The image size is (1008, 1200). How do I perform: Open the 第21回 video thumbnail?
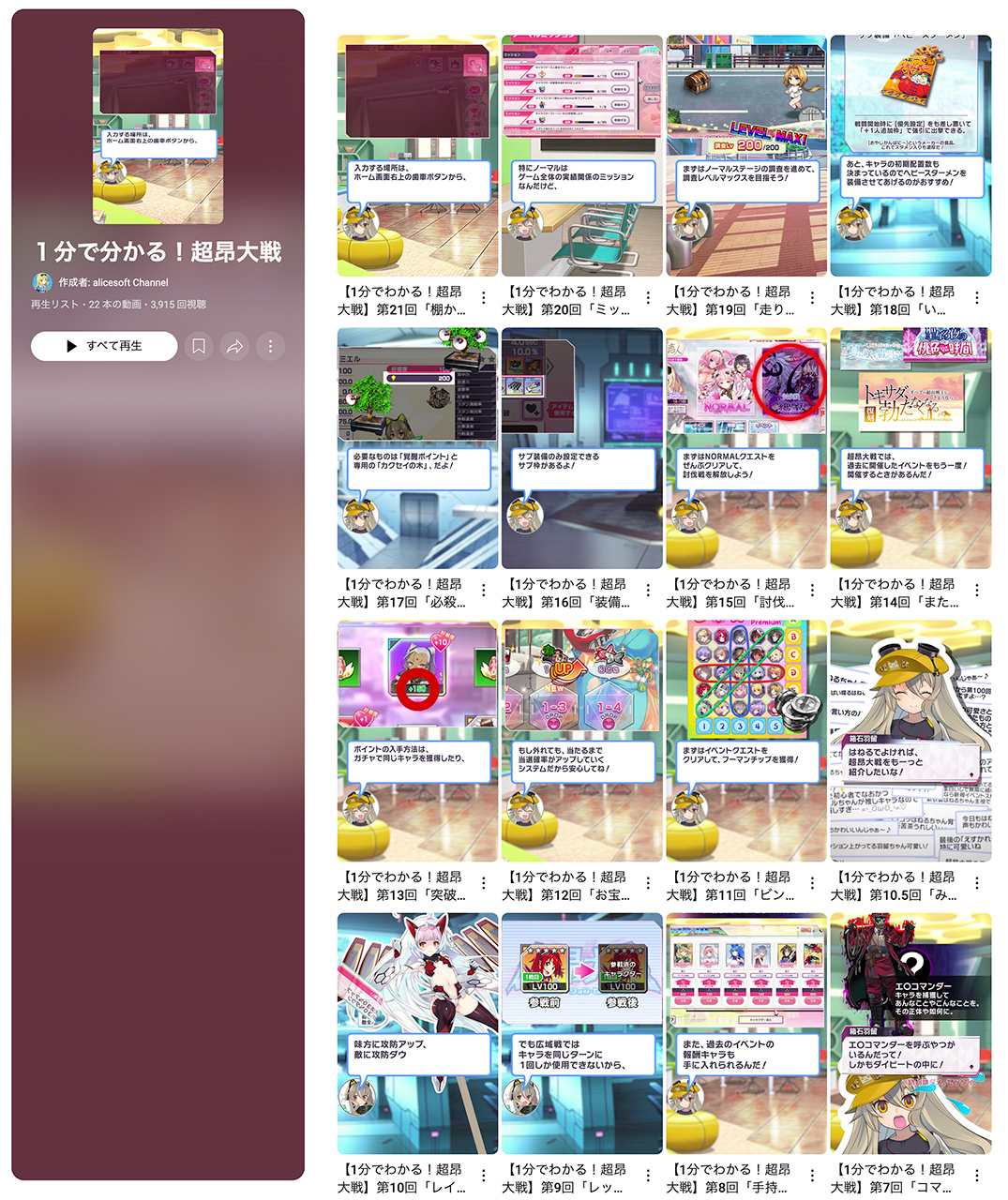click(417, 156)
